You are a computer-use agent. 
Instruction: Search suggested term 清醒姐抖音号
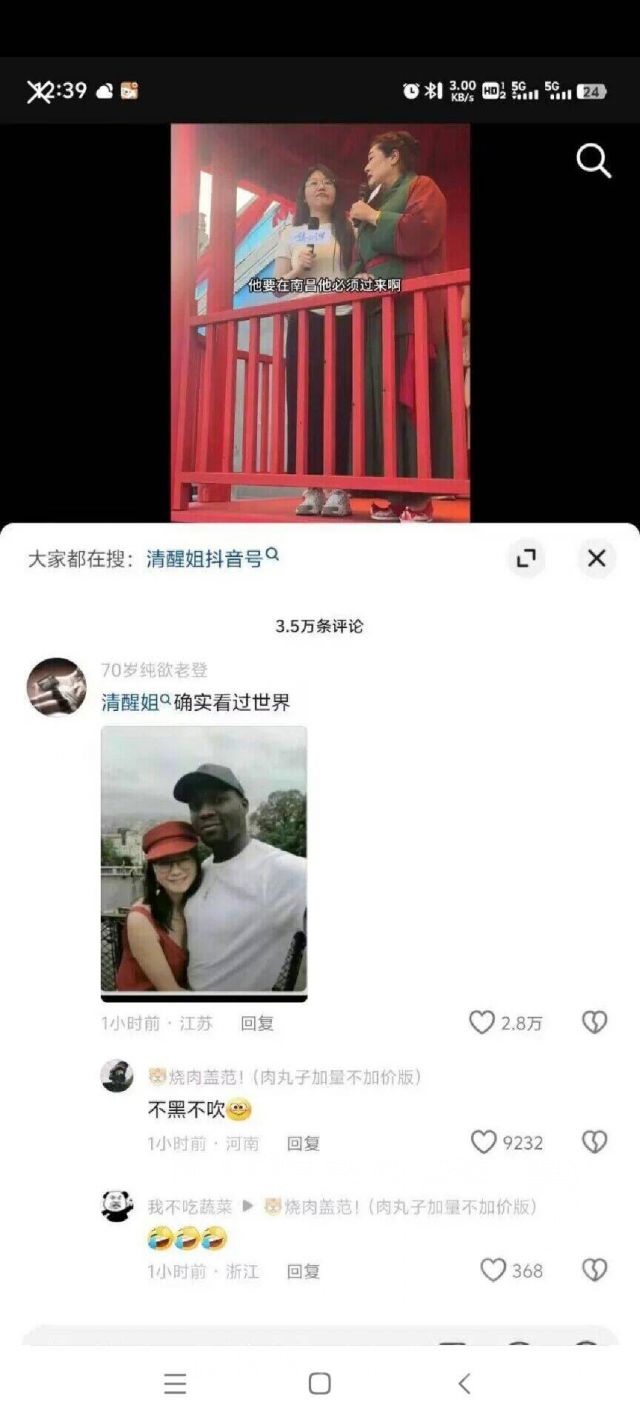coord(212,559)
